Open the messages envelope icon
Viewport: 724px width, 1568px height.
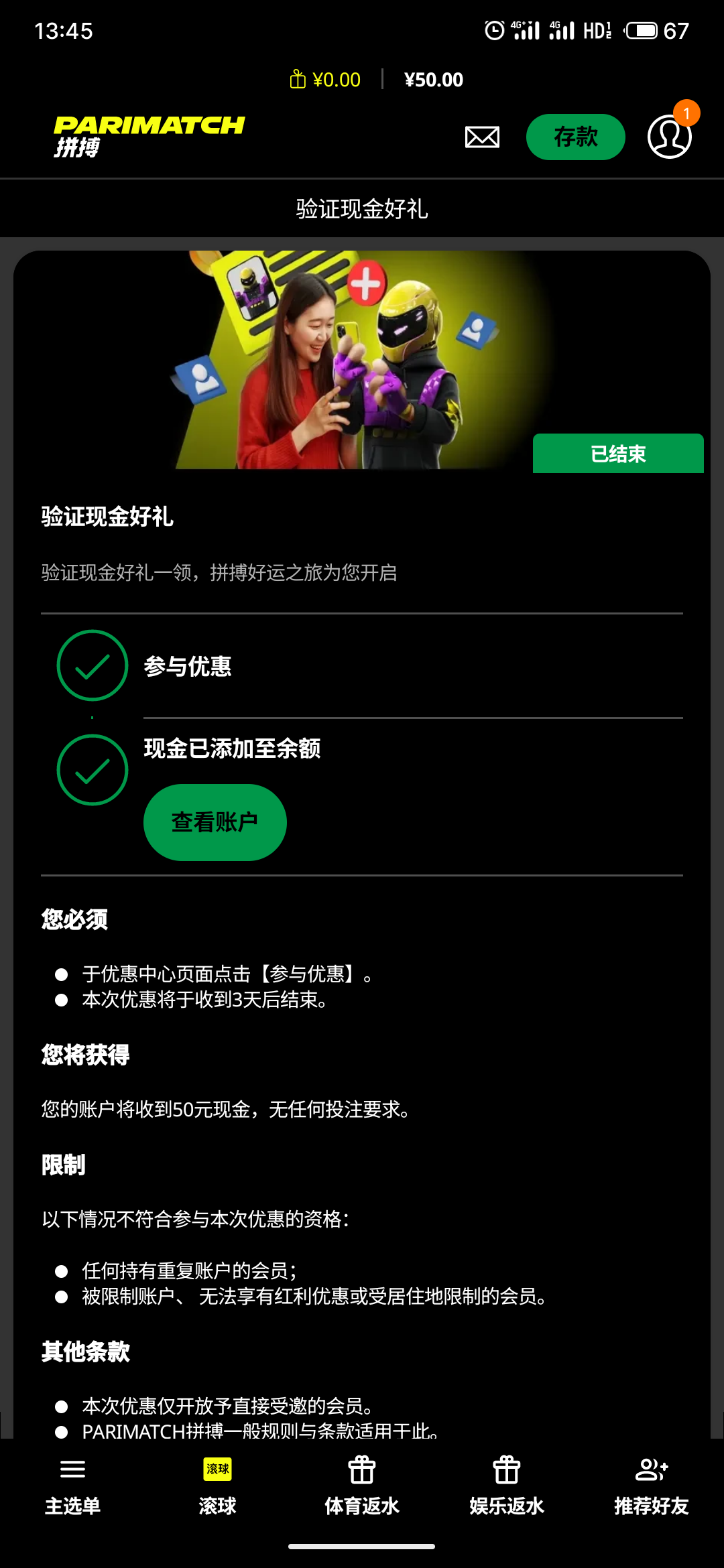point(482,137)
